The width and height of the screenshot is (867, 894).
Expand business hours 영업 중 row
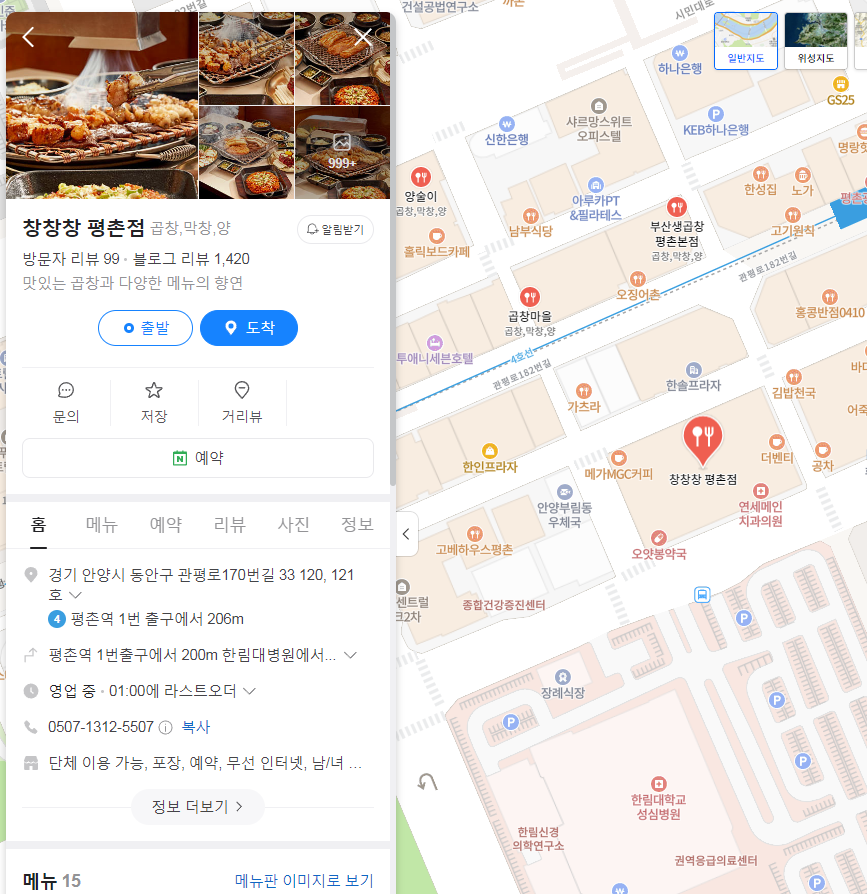coord(250,691)
